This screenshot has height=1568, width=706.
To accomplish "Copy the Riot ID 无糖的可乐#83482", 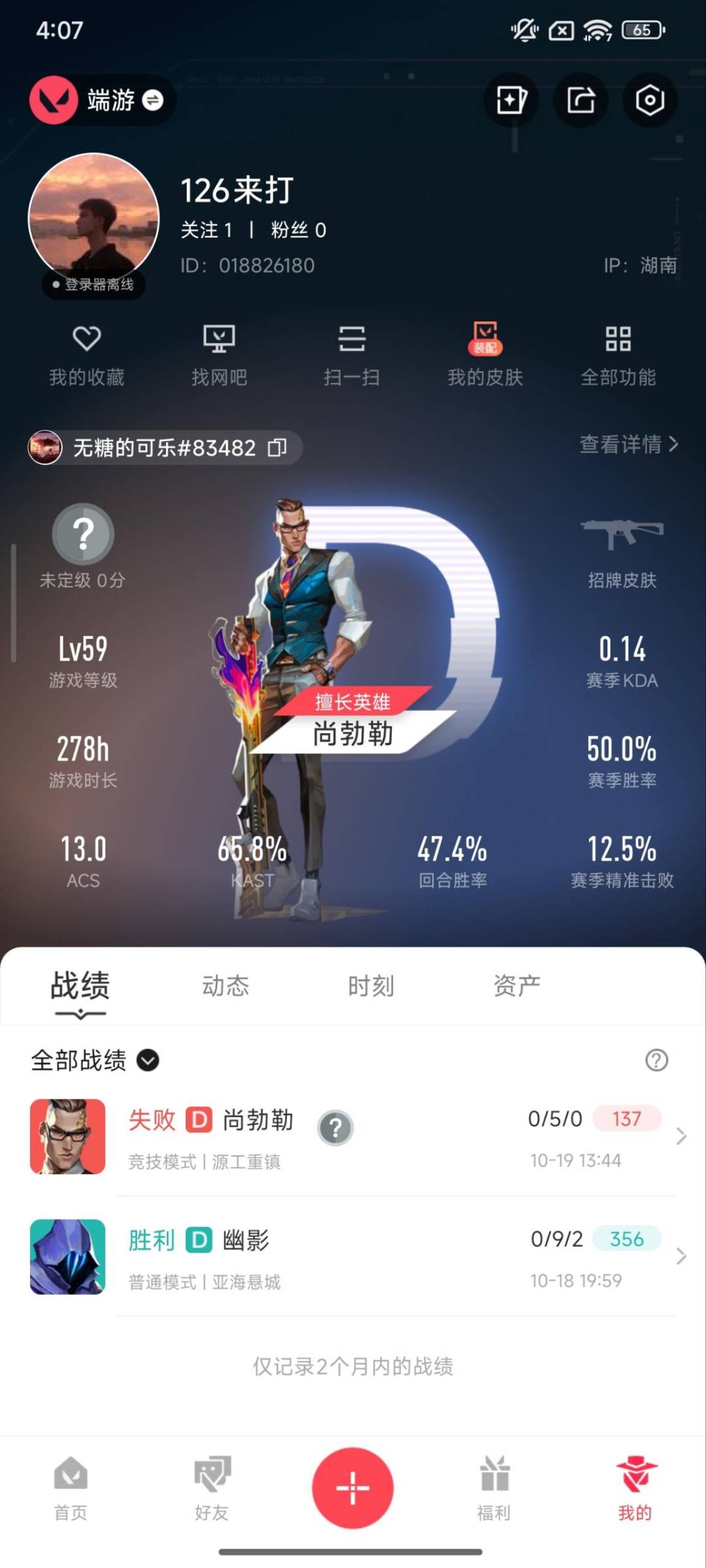I will coord(277,448).
